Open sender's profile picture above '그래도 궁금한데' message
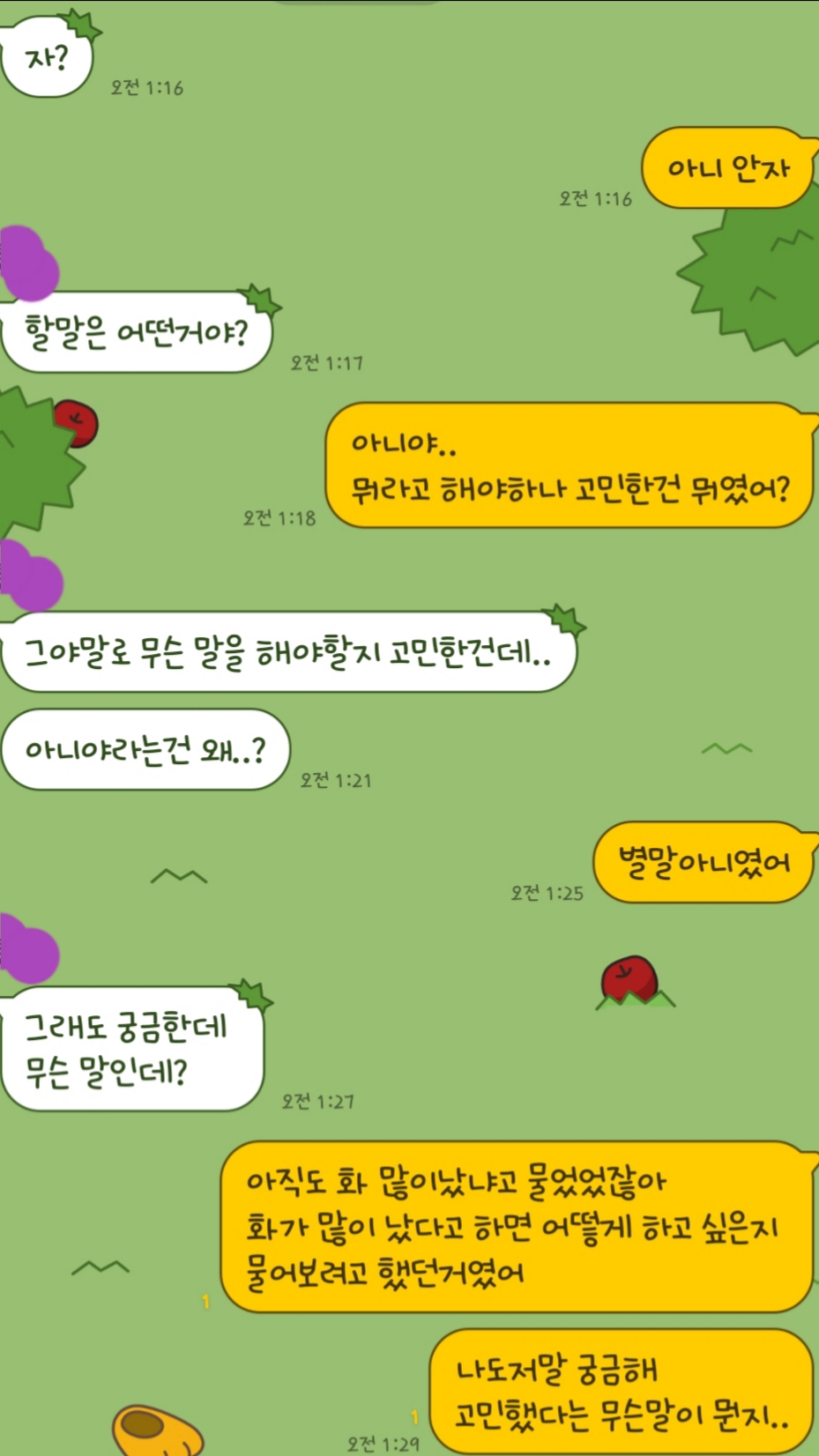The width and height of the screenshot is (819, 1456). (27, 949)
